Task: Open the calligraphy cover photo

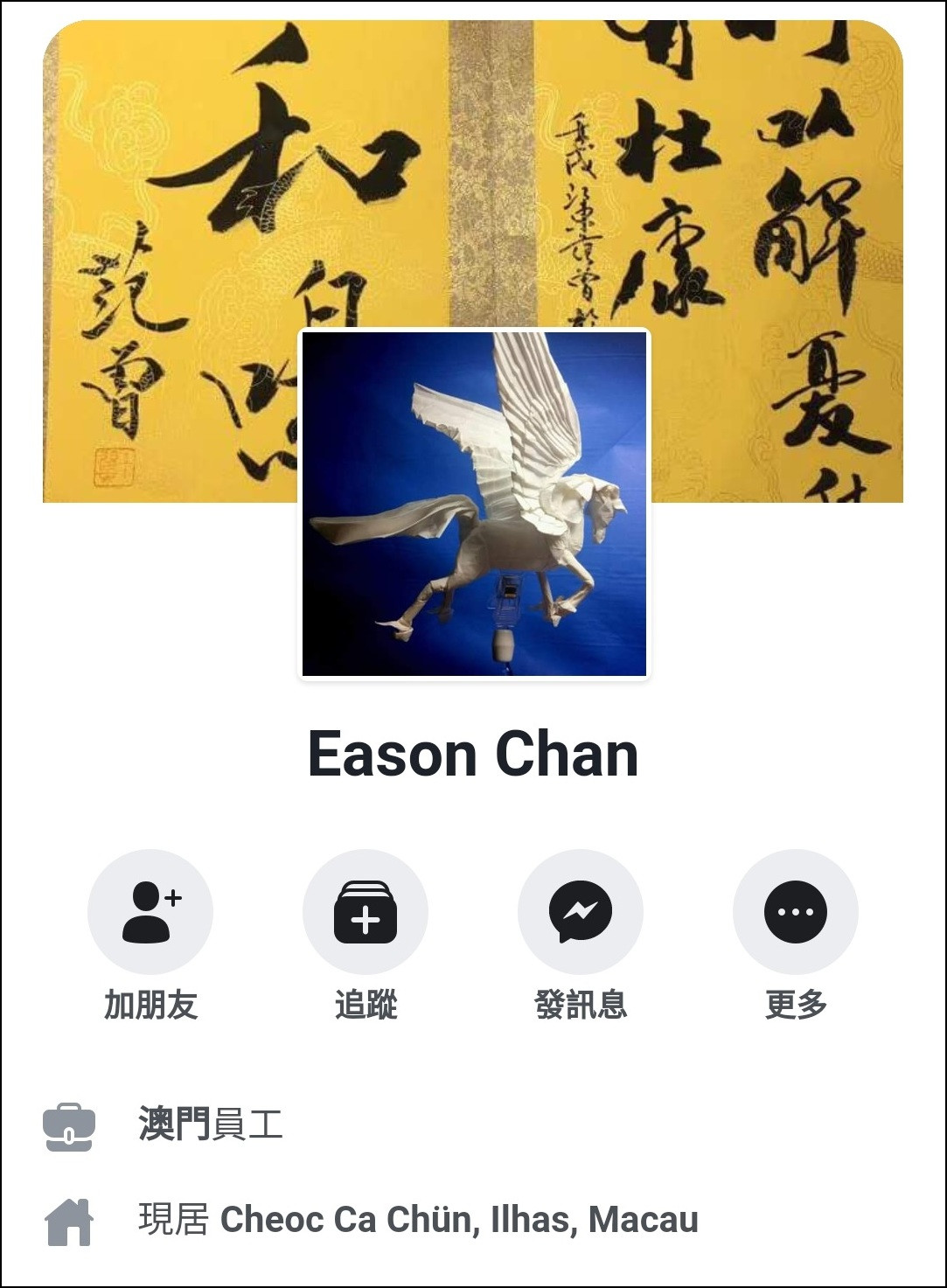Action: pyautogui.click(x=175, y=175)
